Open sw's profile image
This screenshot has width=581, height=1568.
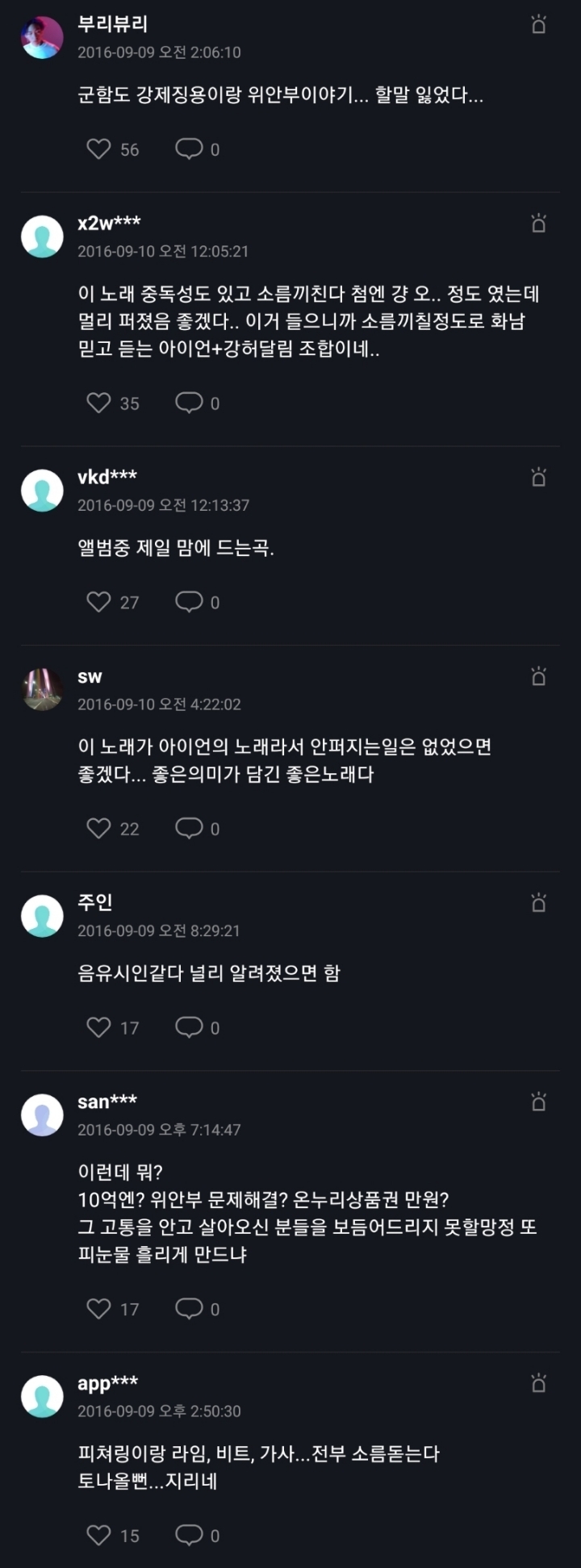pos(40,684)
